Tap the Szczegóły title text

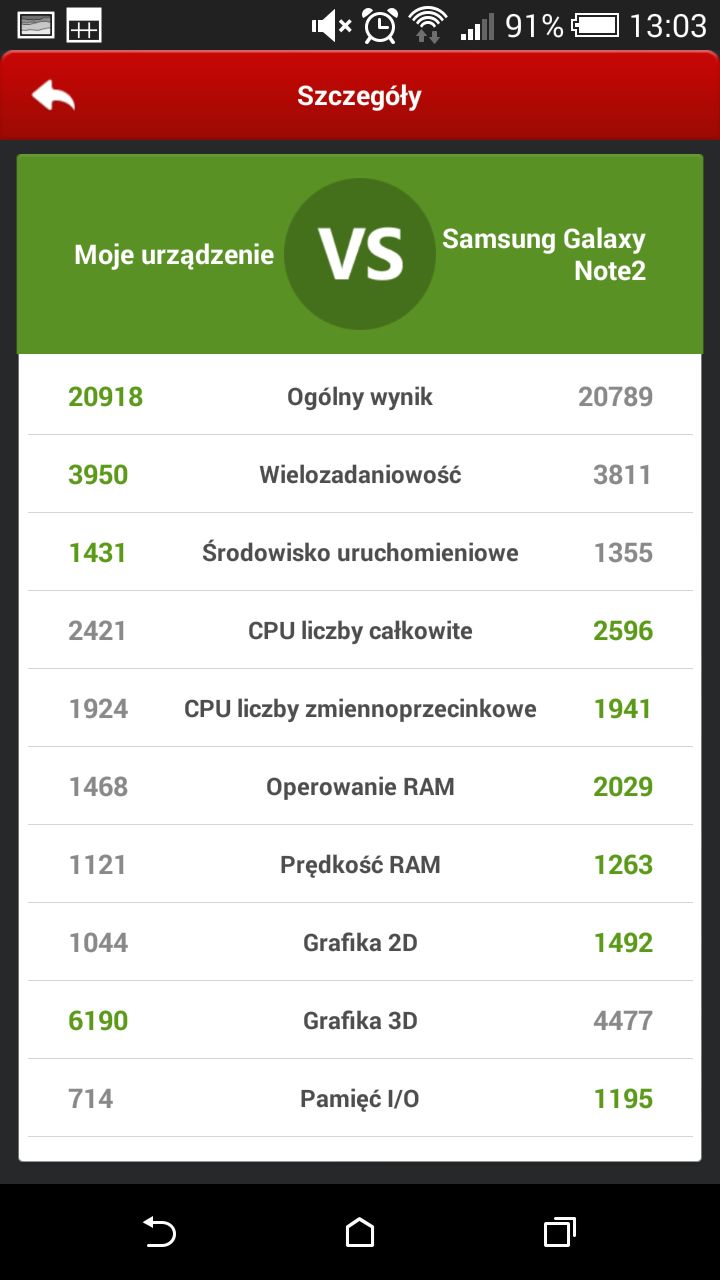[x=359, y=94]
